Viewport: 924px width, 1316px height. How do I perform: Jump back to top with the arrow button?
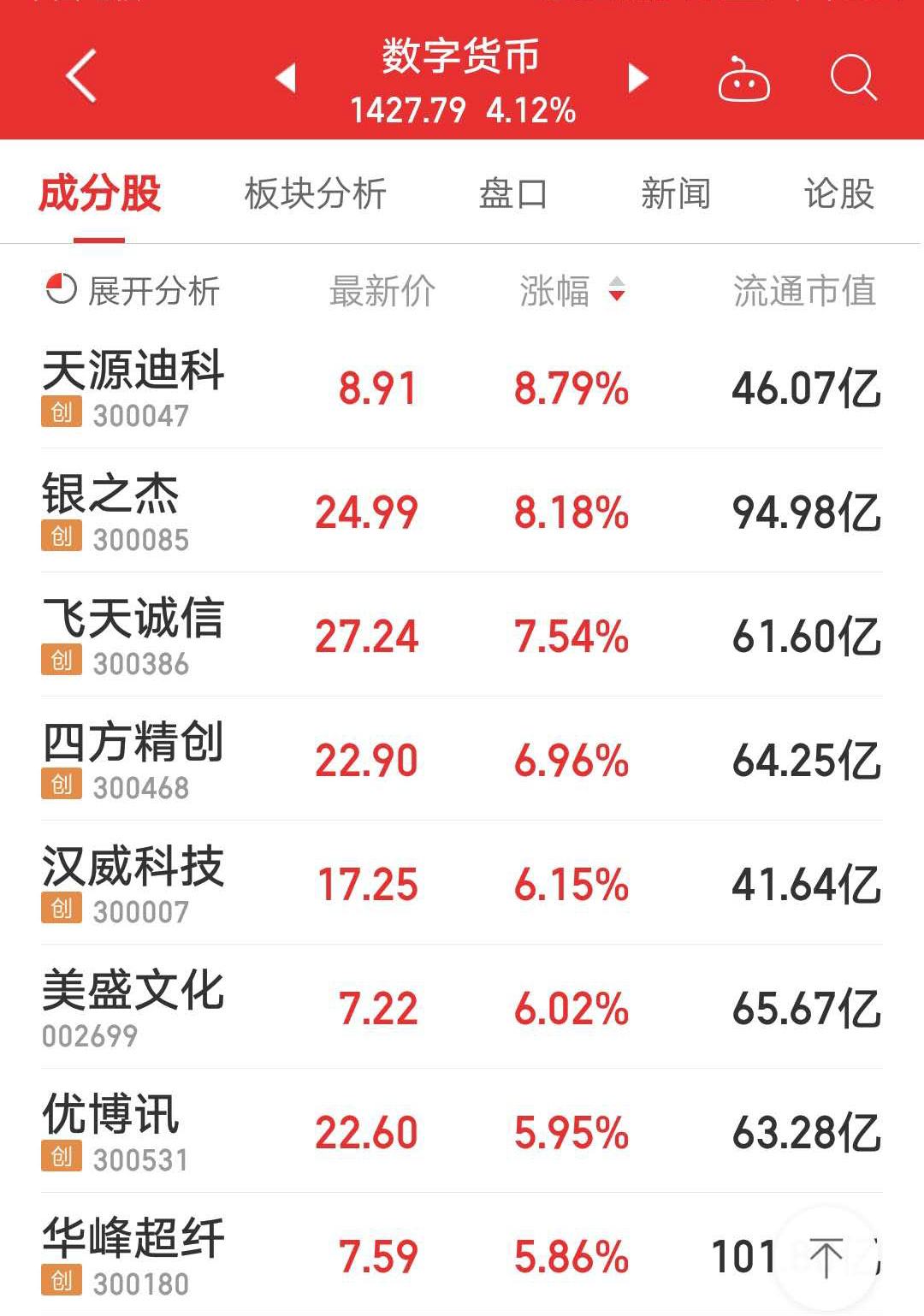pos(826,1258)
